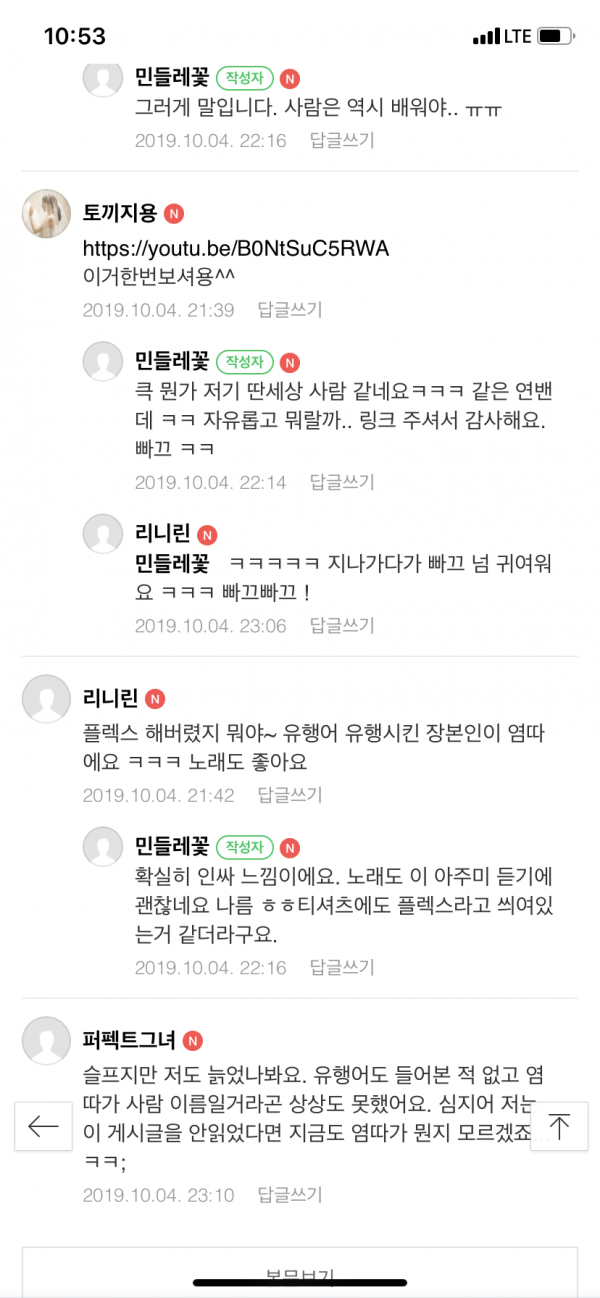Reply to 리니린's 23:06 comment
This screenshot has width=600, height=1298.
click(342, 626)
